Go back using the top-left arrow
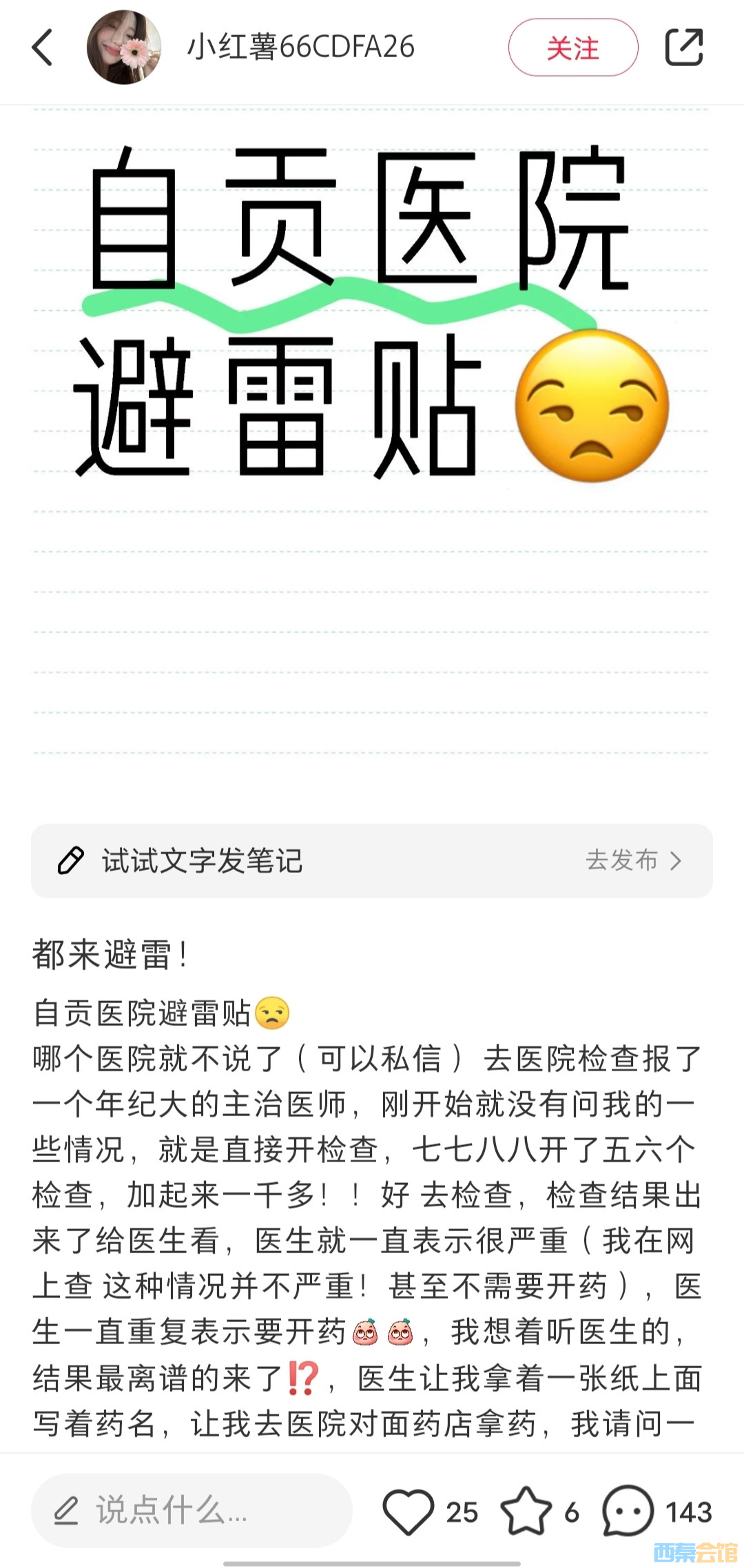The width and height of the screenshot is (744, 1568). coord(43,48)
